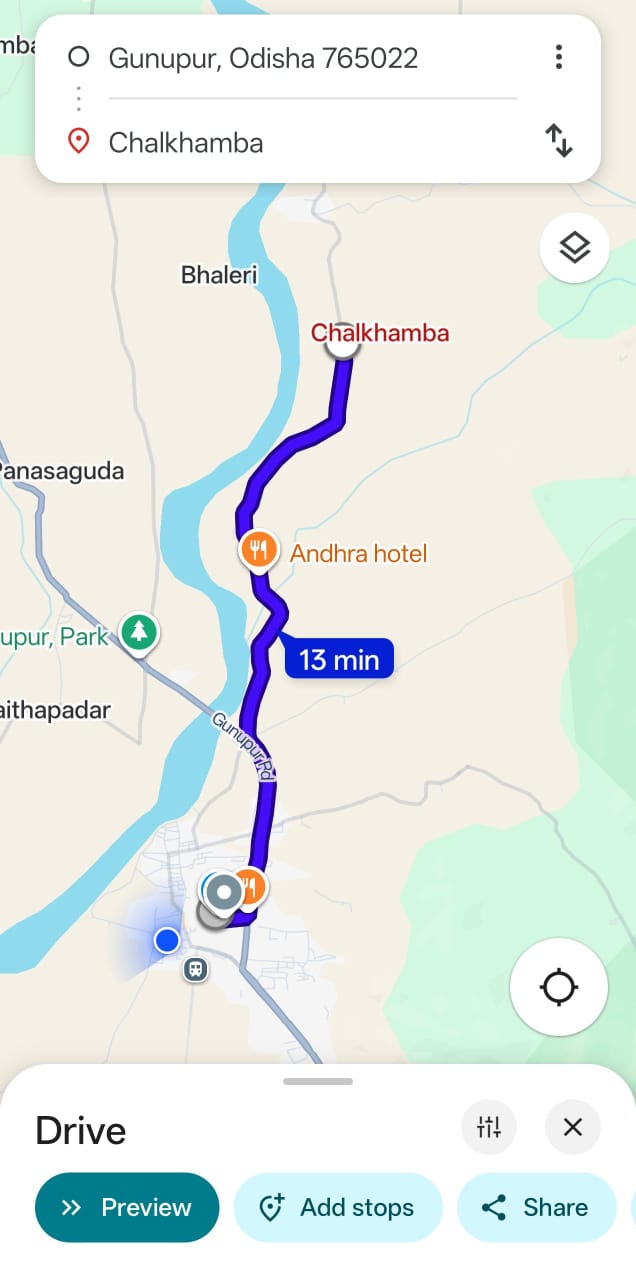The width and height of the screenshot is (636, 1270).
Task: Swap start and destination locations
Action: (x=559, y=141)
